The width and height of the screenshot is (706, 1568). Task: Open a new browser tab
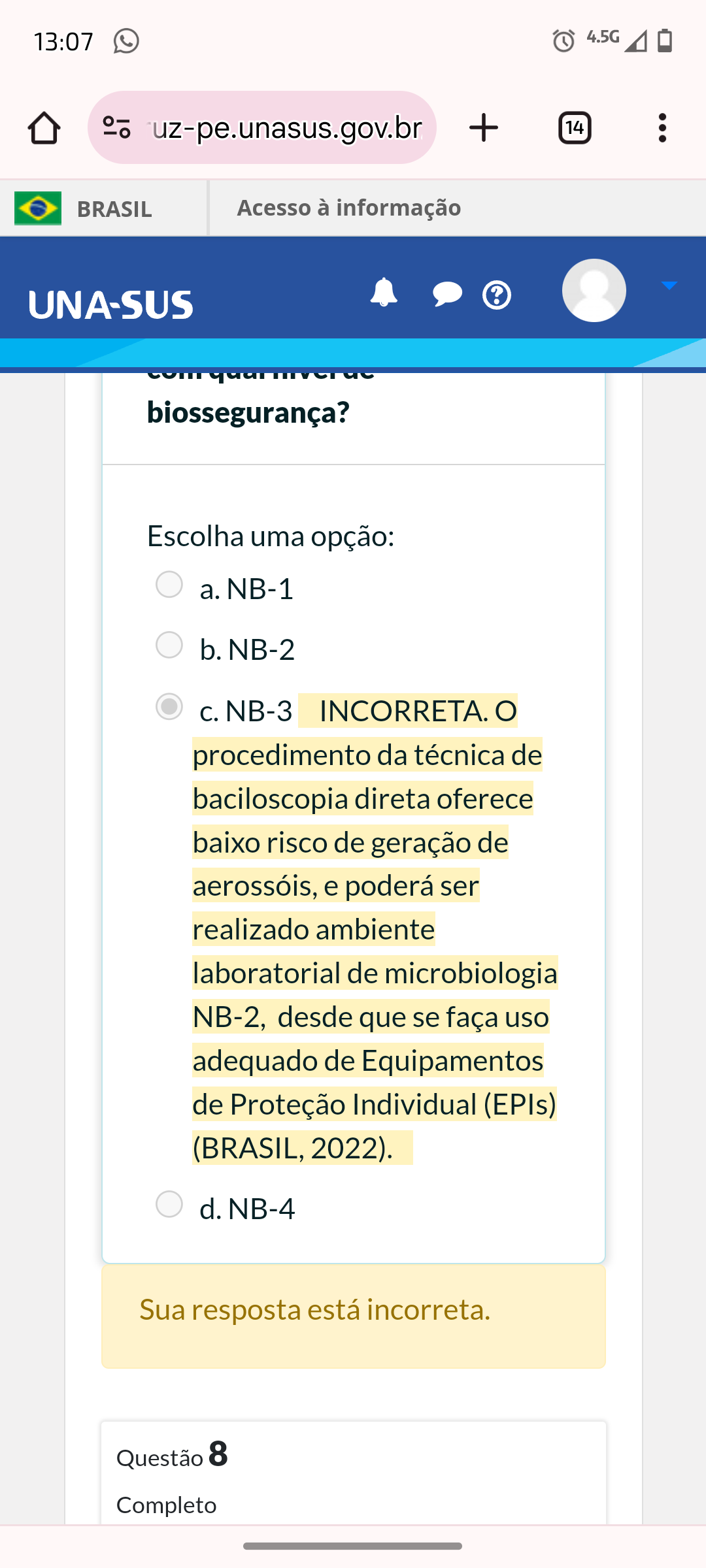point(484,127)
